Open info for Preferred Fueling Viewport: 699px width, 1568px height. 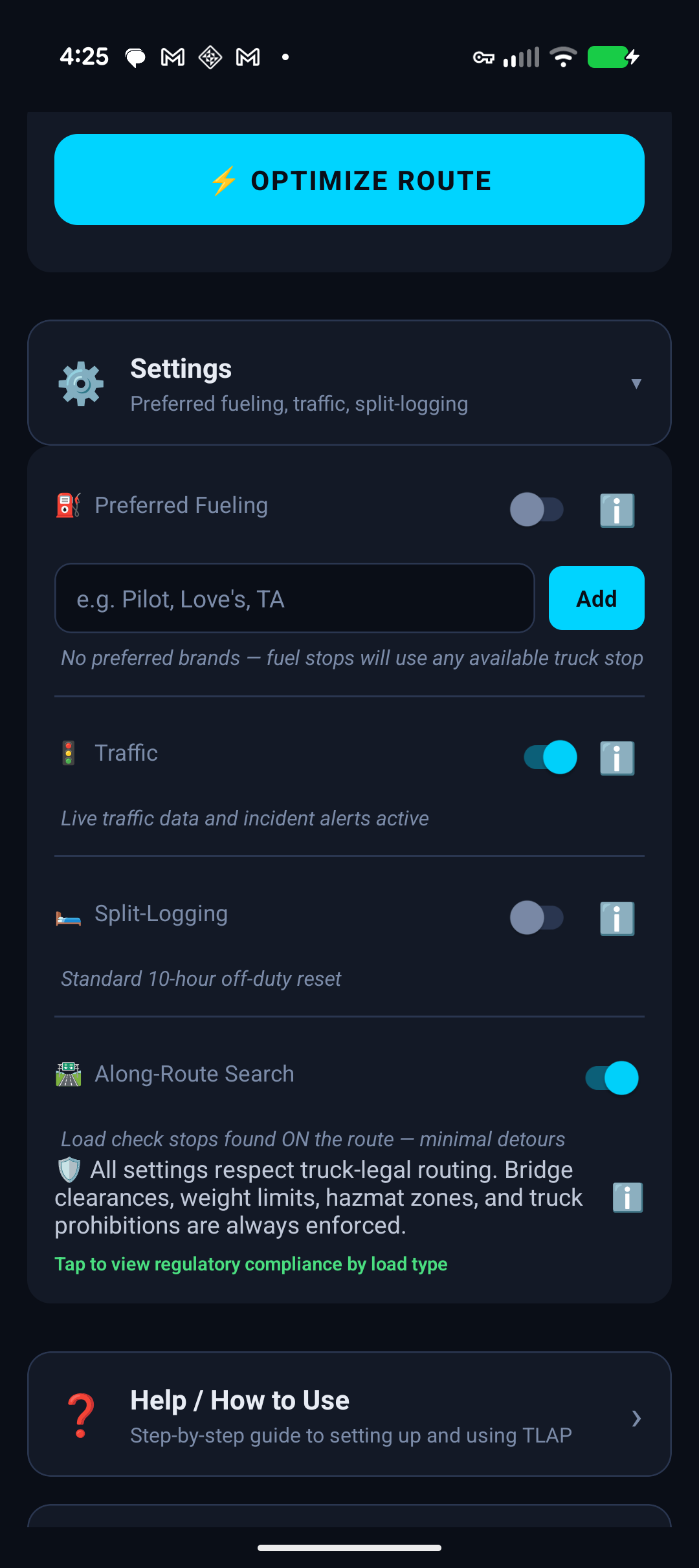tap(617, 510)
